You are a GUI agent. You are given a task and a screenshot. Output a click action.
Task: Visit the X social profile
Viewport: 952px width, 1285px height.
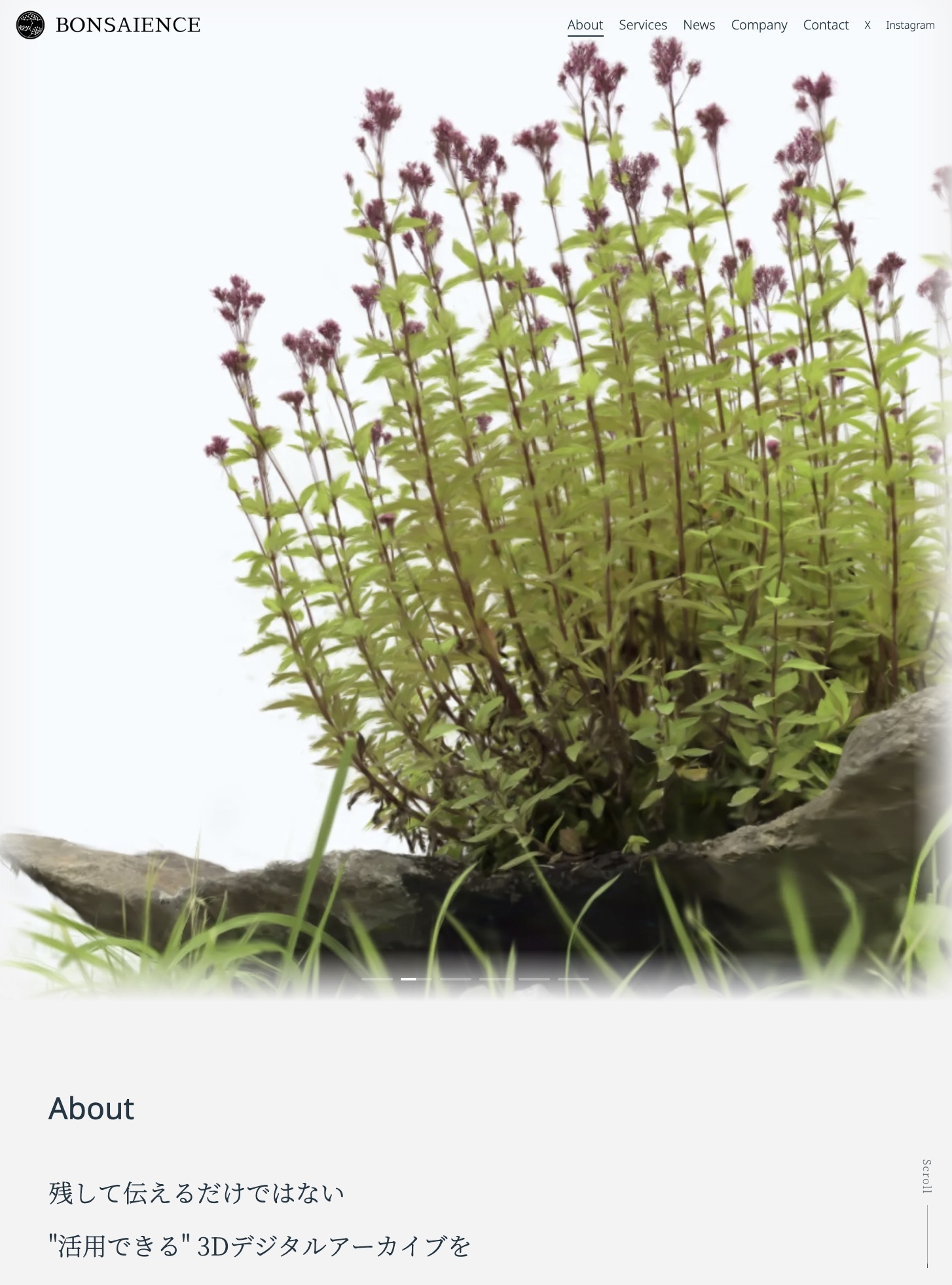(867, 25)
